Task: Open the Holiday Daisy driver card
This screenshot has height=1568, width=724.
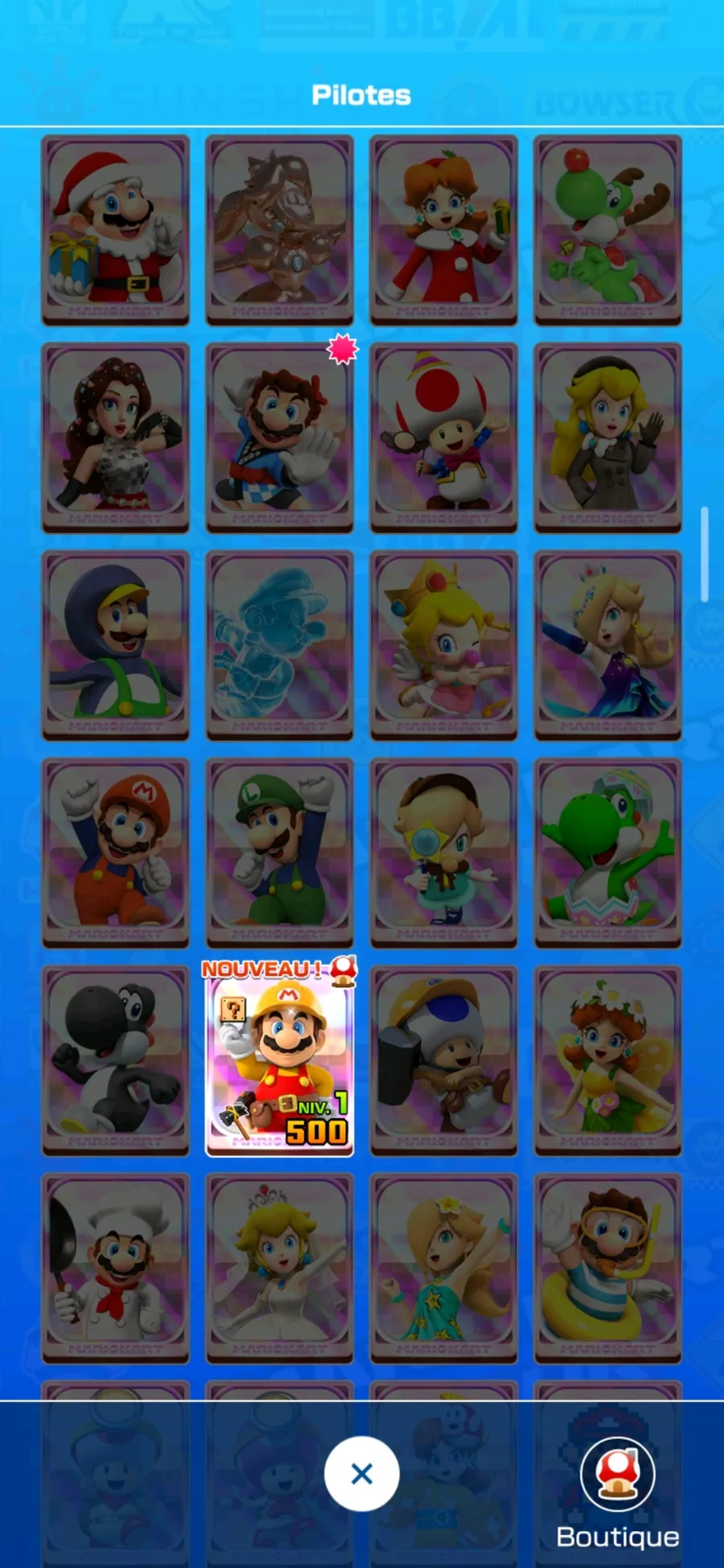Action: point(443,230)
